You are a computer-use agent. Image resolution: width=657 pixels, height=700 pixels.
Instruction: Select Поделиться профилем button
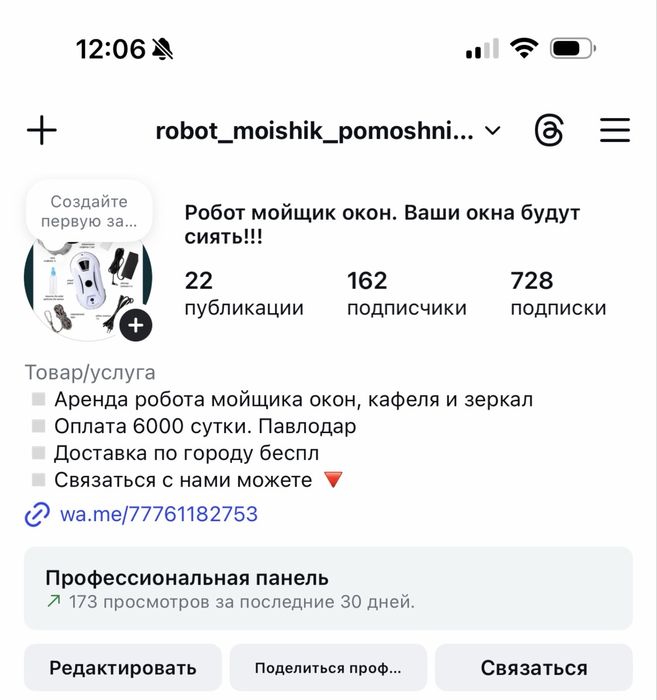click(328, 668)
